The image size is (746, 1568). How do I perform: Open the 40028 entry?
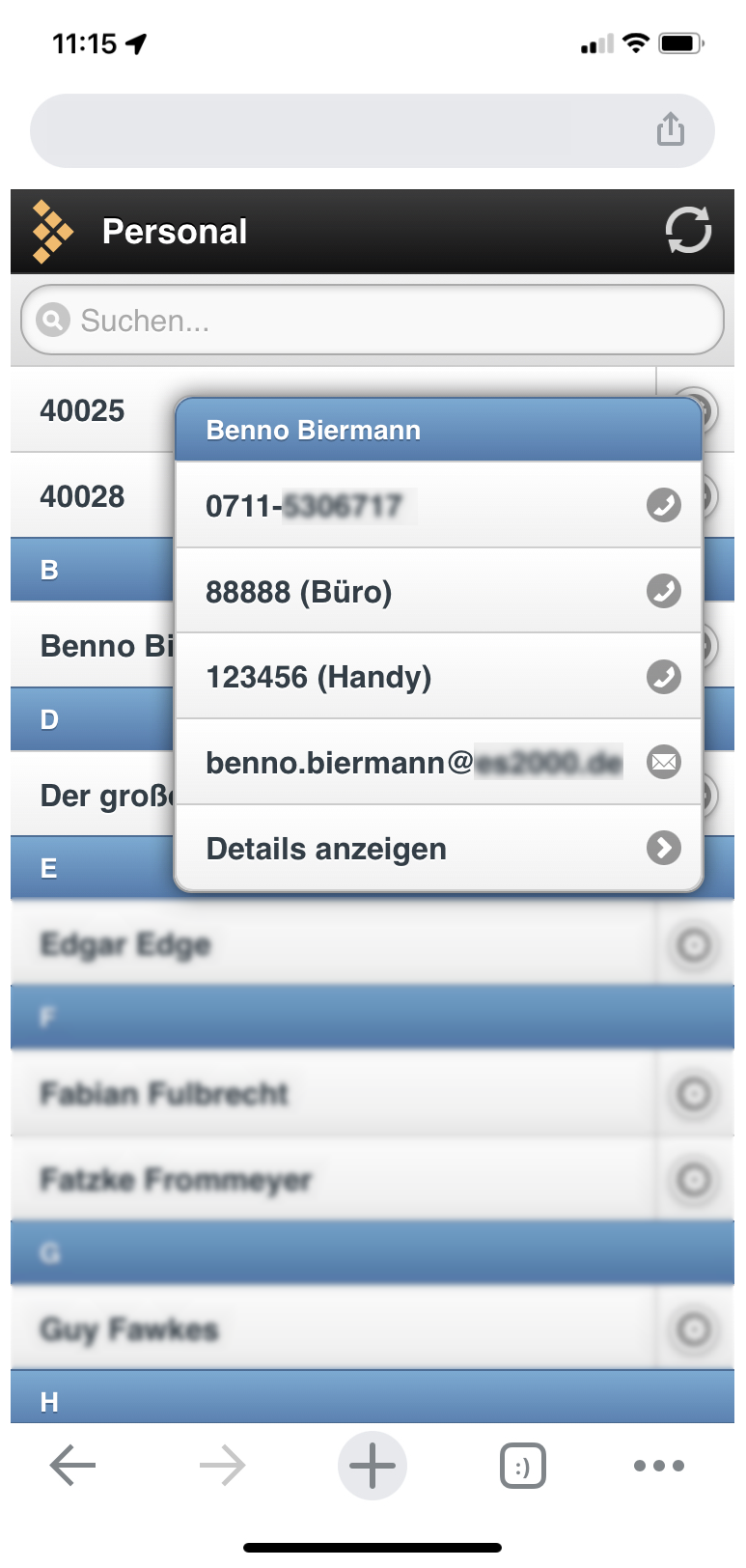click(x=92, y=496)
